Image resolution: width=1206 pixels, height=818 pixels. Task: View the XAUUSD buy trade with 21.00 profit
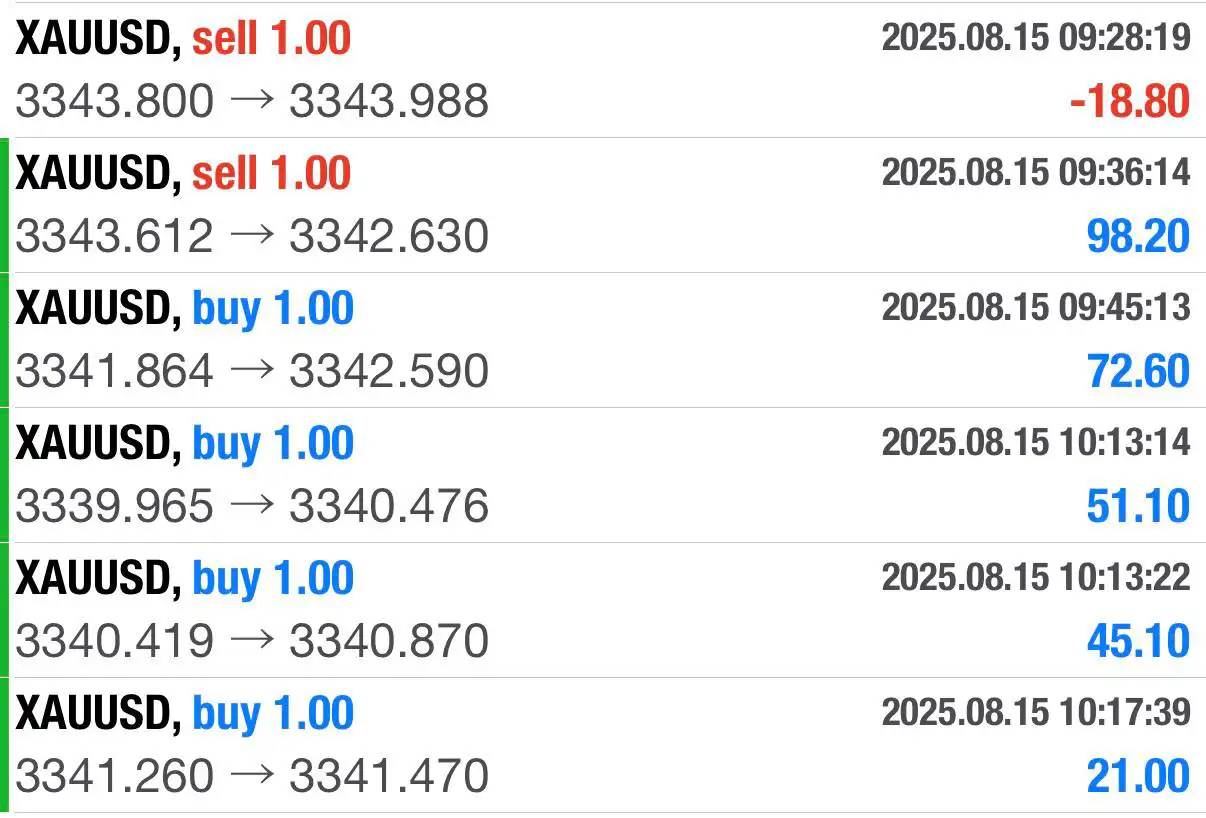click(x=603, y=745)
